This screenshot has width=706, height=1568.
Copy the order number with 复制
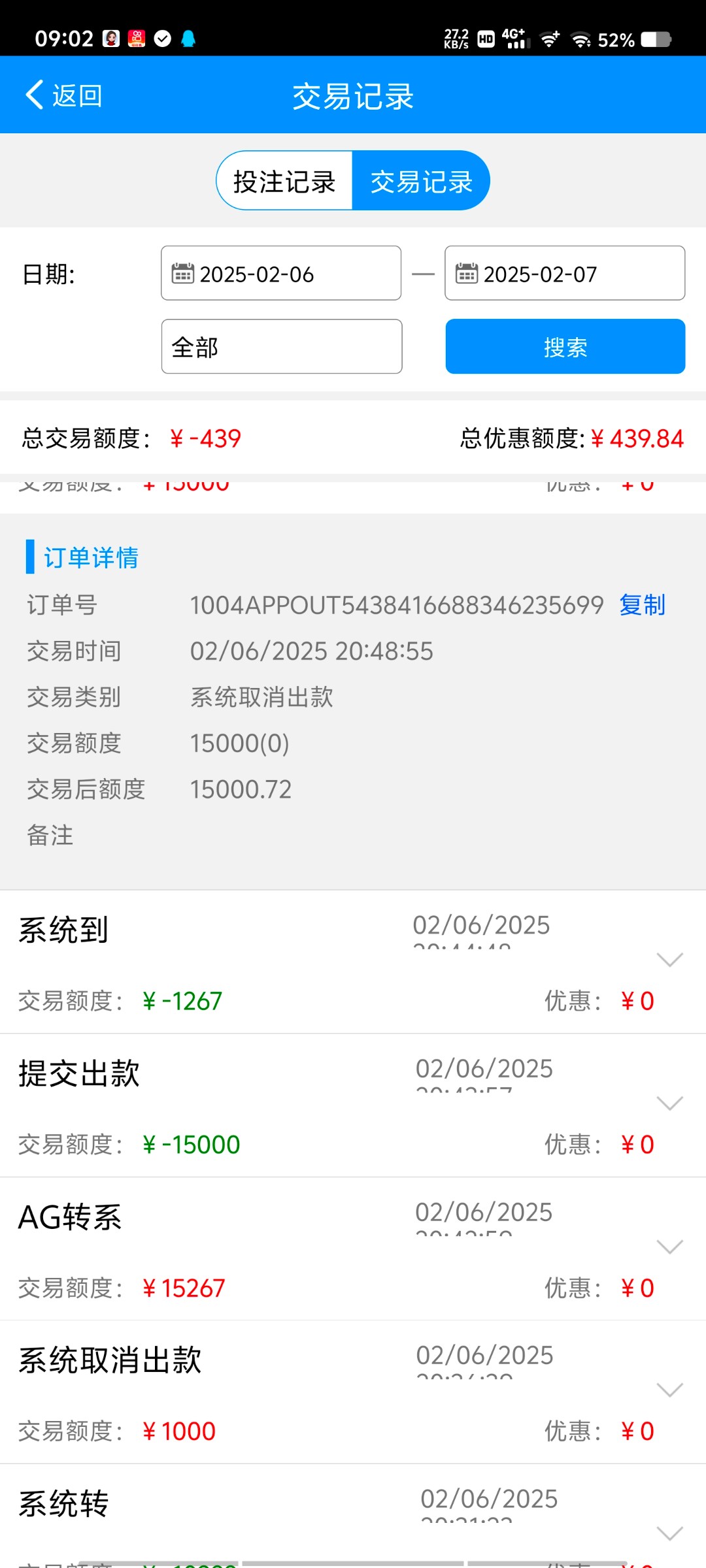tap(642, 605)
